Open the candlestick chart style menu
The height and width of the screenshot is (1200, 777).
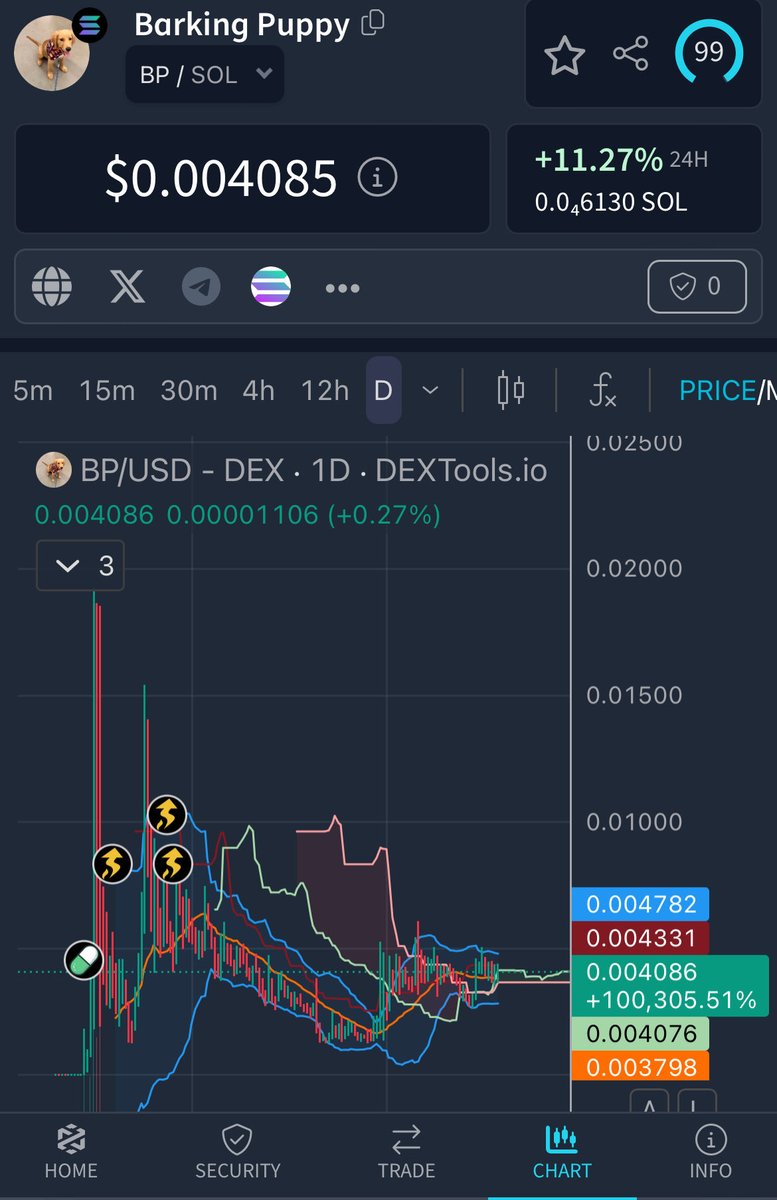(511, 390)
